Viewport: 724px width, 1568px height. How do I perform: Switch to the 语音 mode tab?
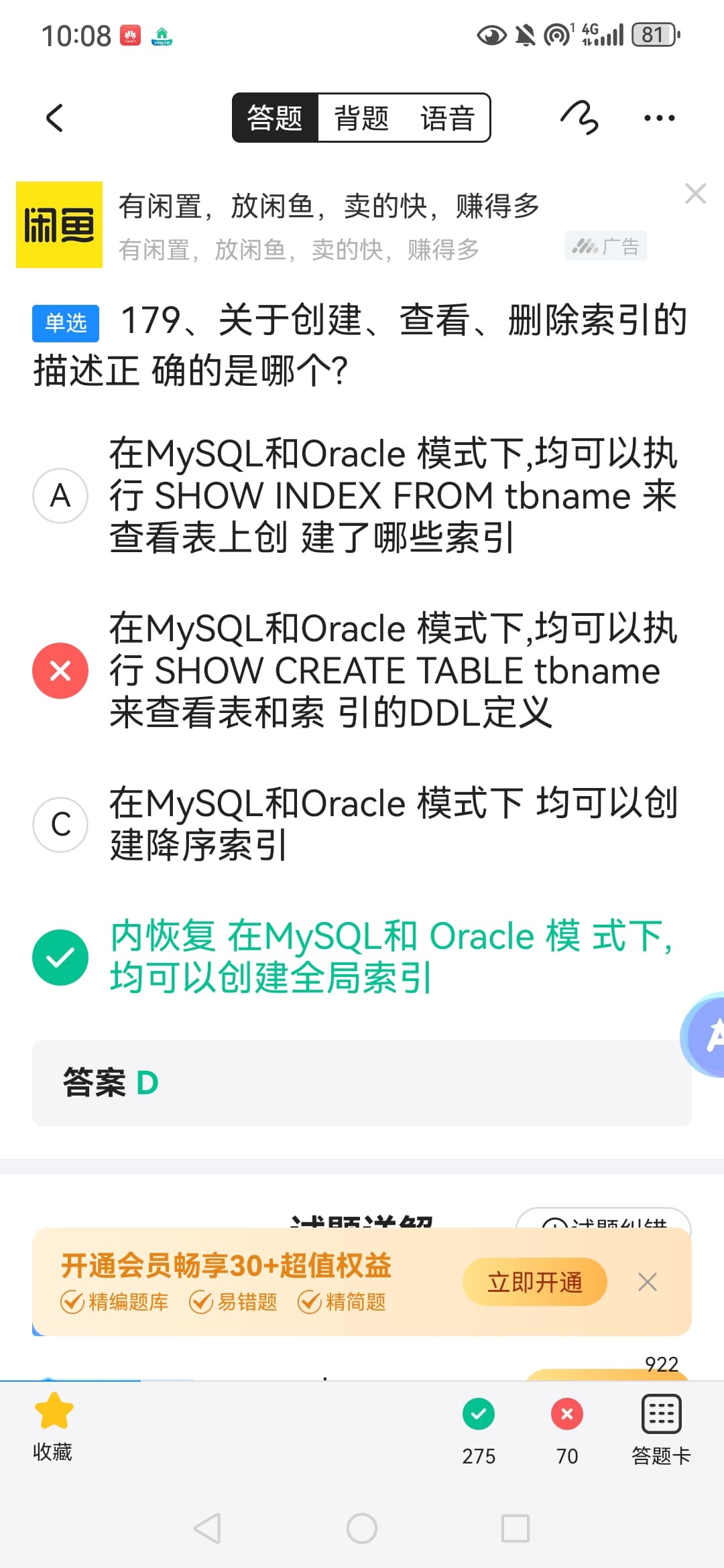pos(447,118)
